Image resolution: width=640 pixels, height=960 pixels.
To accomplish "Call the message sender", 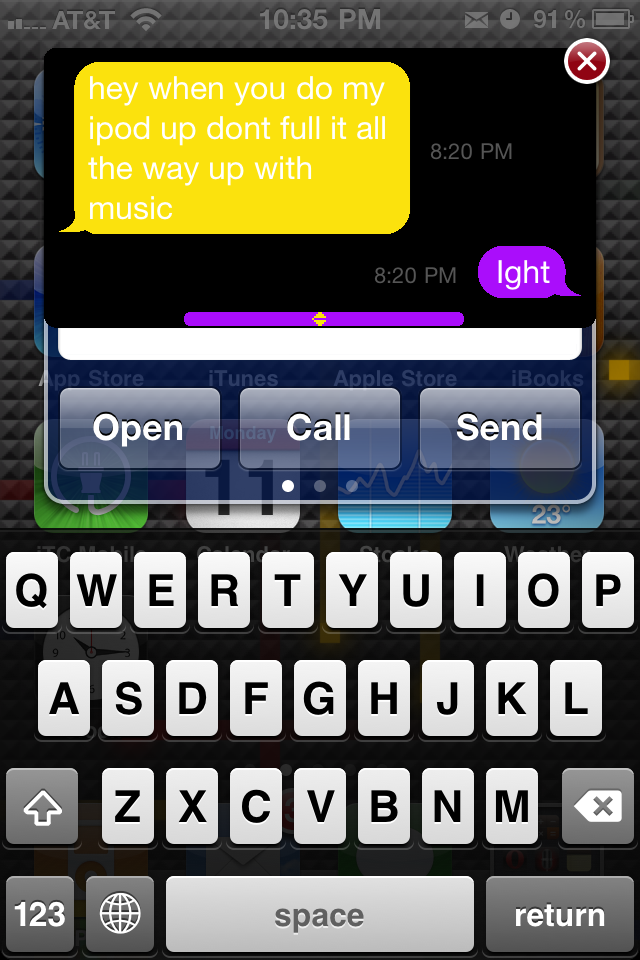I will (x=319, y=428).
